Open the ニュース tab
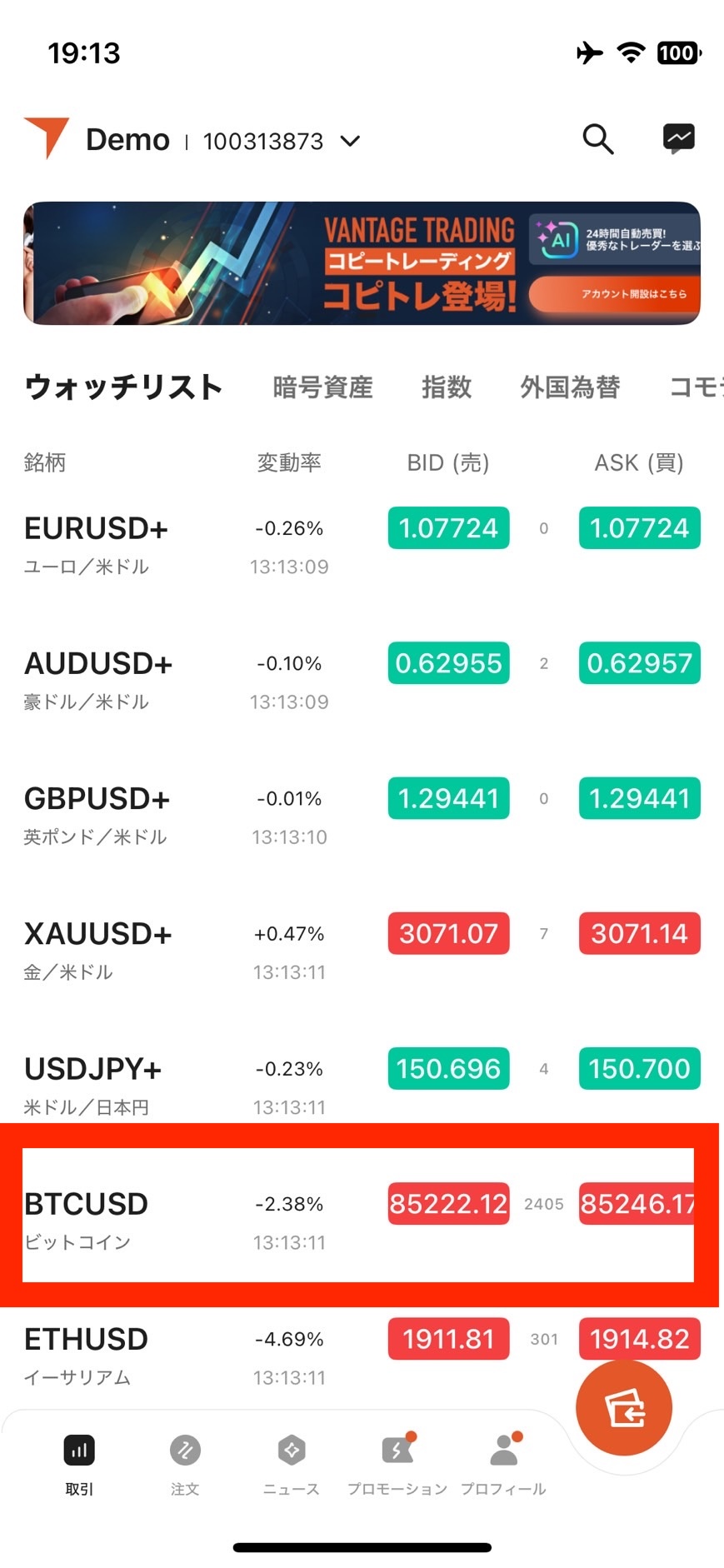The image size is (724, 1568). [x=291, y=1465]
